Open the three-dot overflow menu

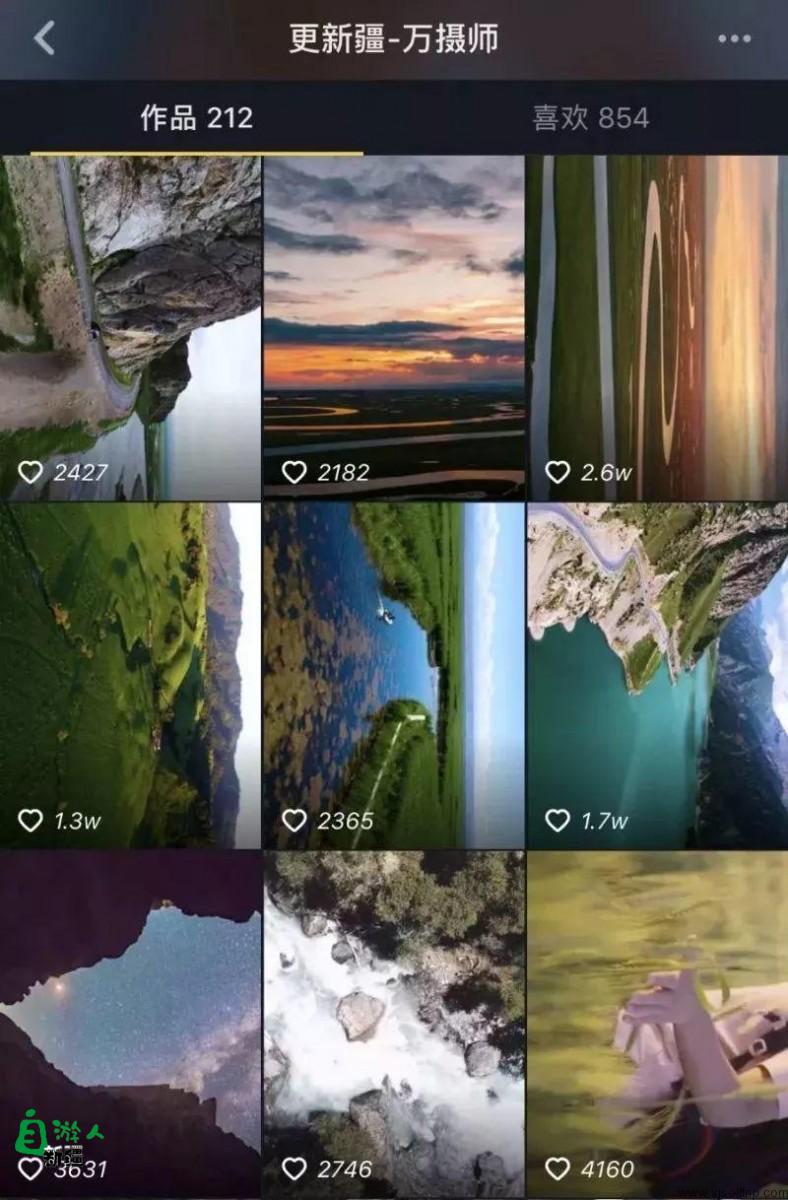[x=734, y=40]
